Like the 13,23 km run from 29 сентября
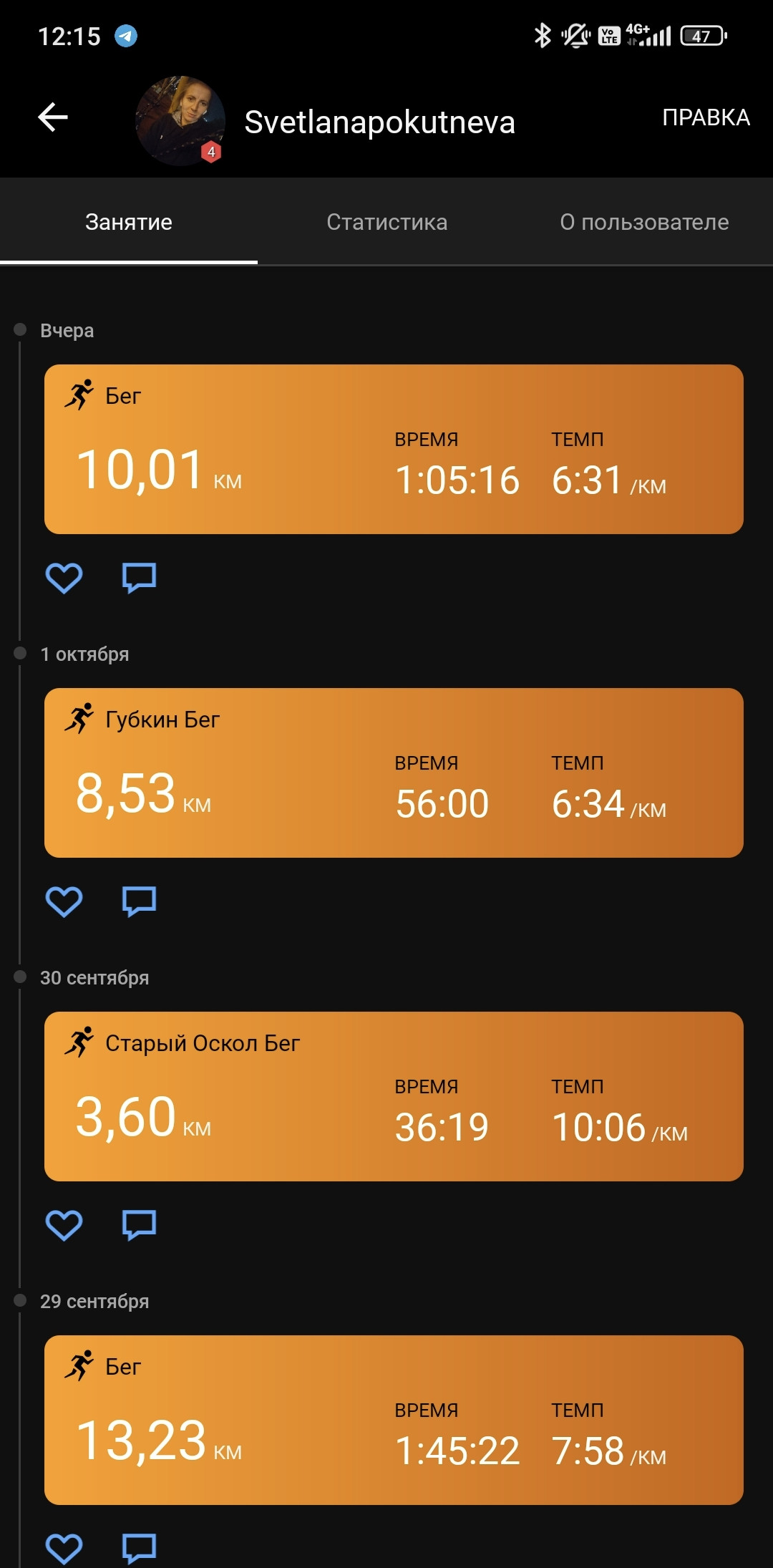 pyautogui.click(x=64, y=1549)
